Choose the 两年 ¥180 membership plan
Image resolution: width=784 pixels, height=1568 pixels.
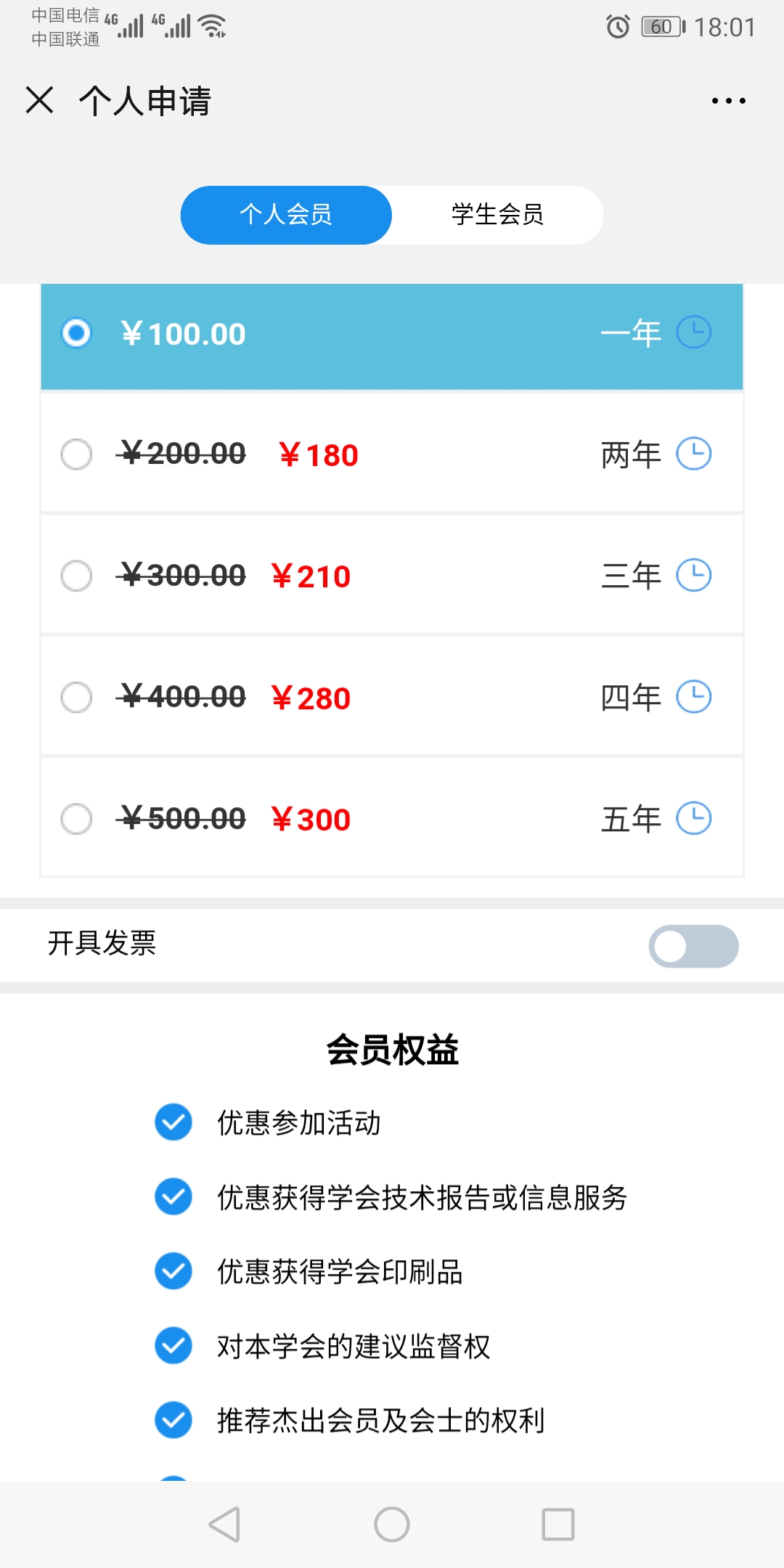point(76,454)
